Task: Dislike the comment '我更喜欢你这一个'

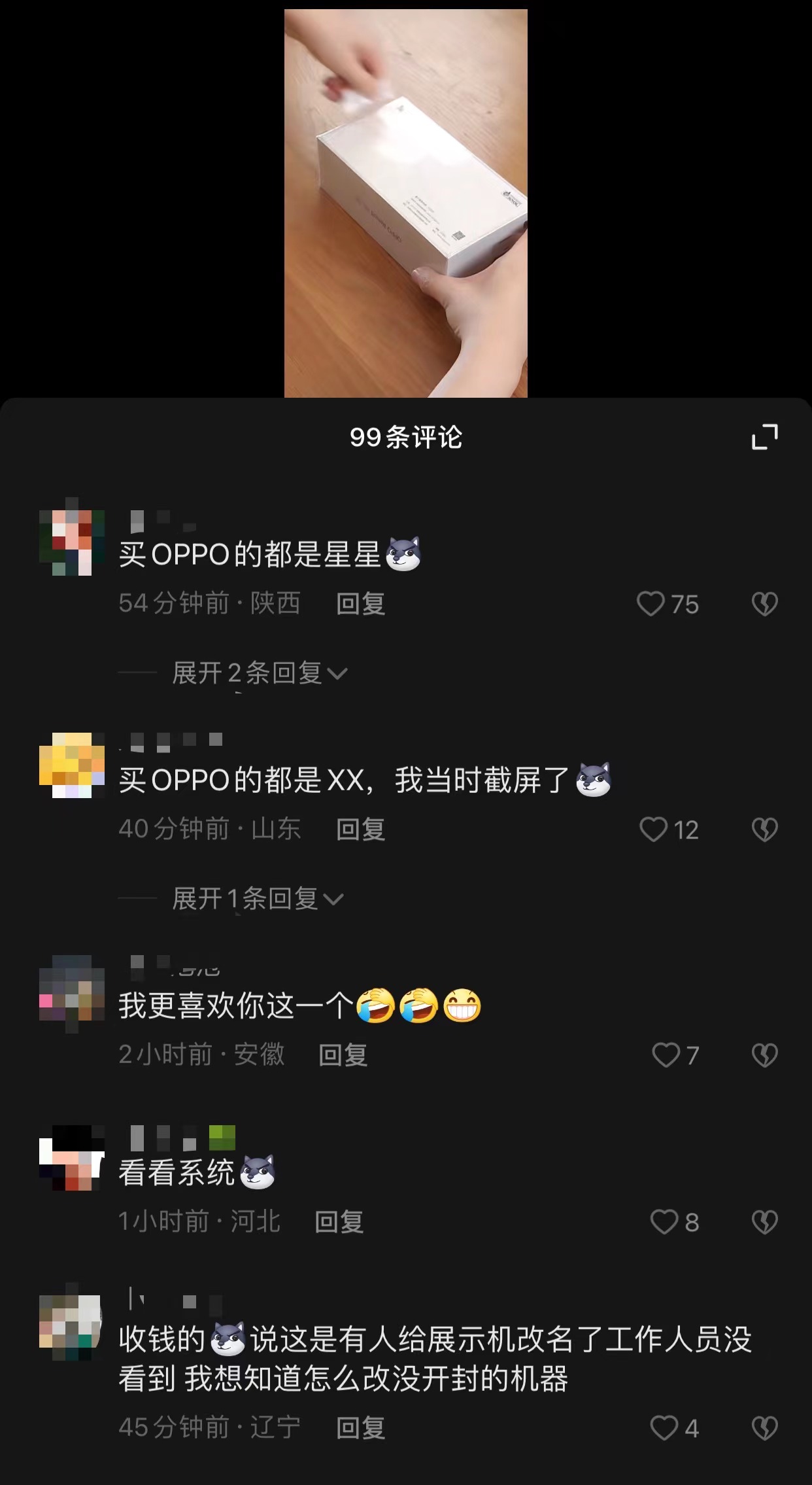Action: (764, 1055)
